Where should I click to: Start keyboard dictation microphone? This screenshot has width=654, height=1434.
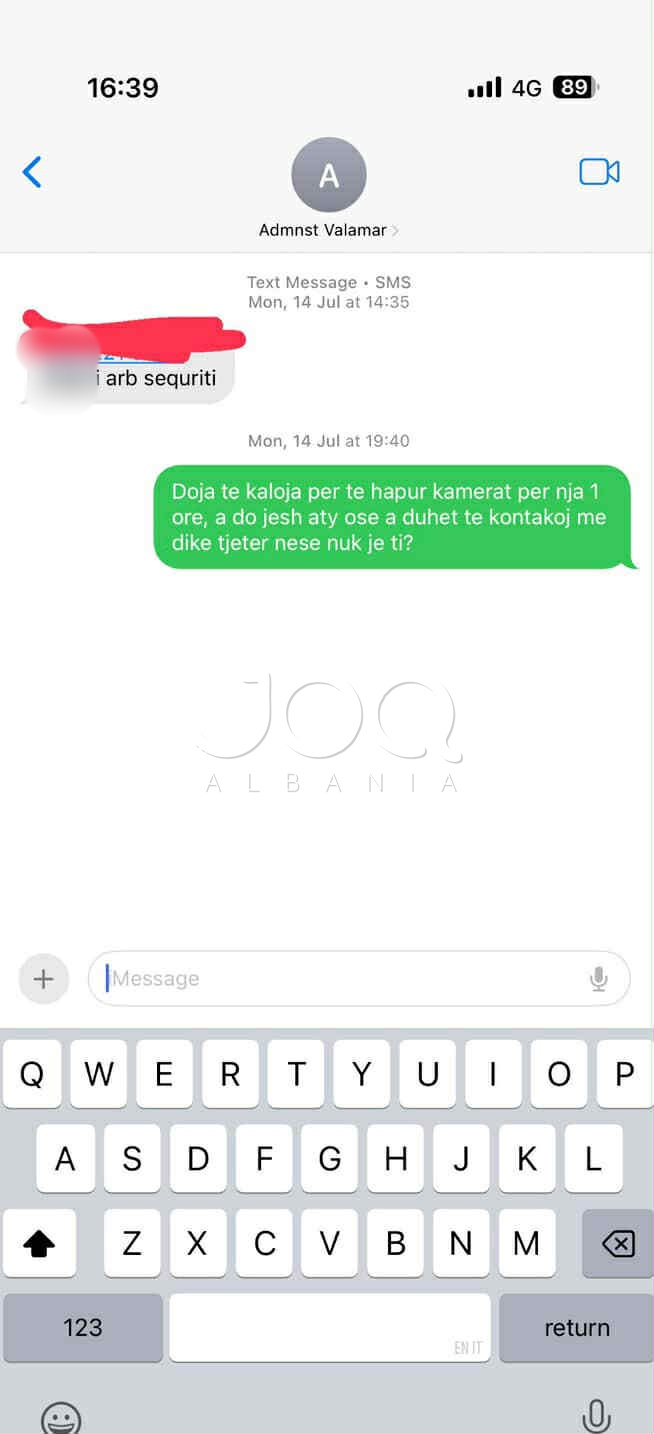pyautogui.click(x=596, y=1414)
